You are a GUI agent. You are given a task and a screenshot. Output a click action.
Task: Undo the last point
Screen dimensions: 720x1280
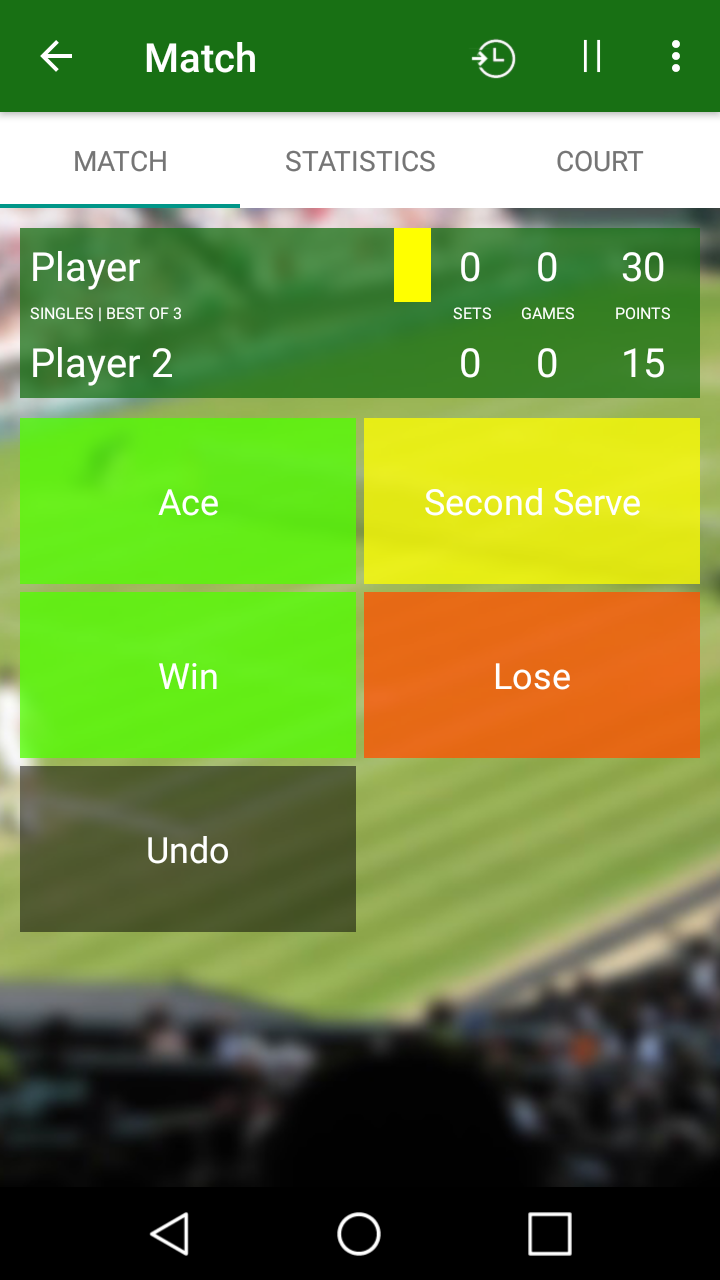(188, 849)
